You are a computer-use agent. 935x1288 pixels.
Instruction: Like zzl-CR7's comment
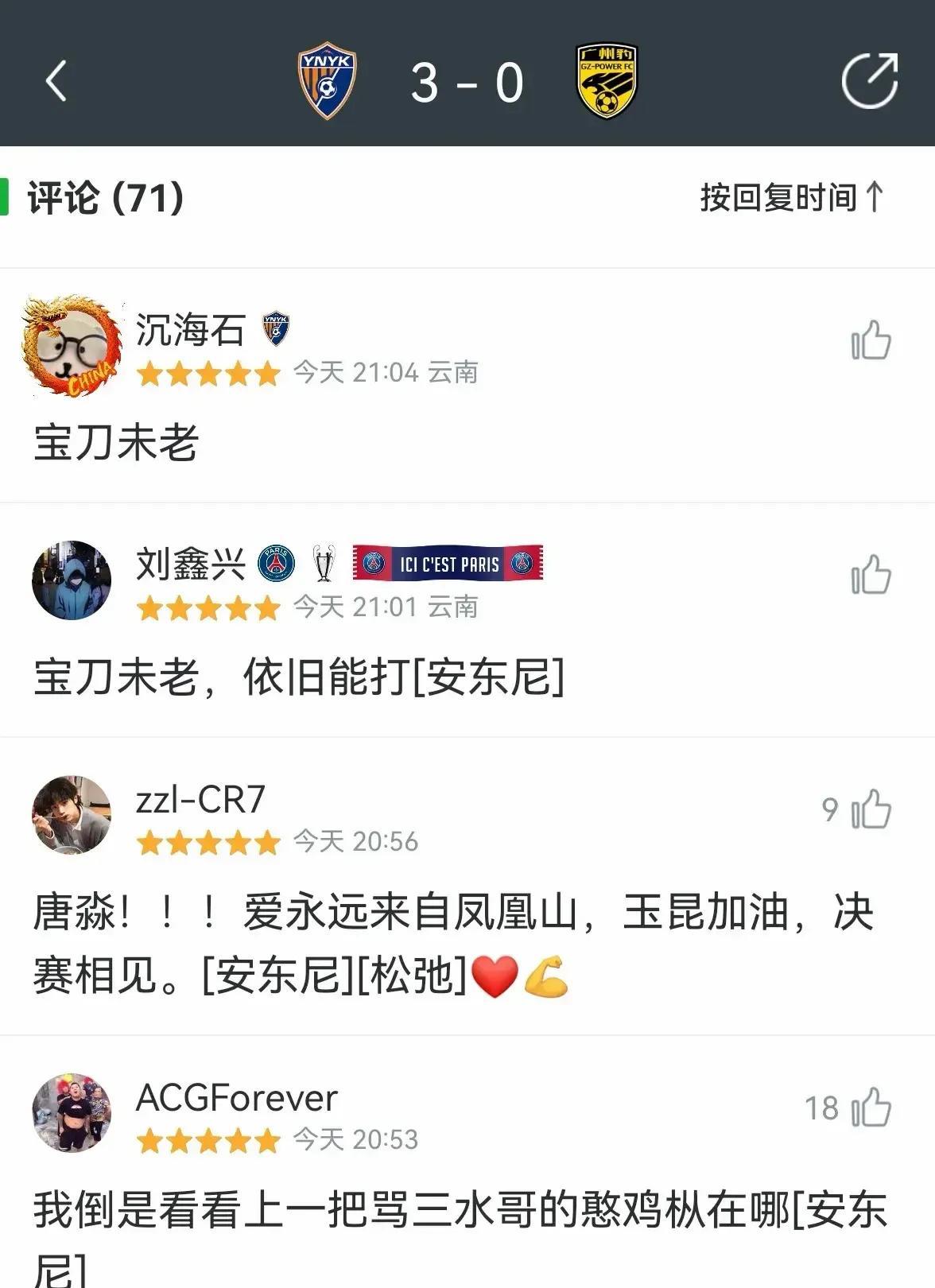click(871, 809)
